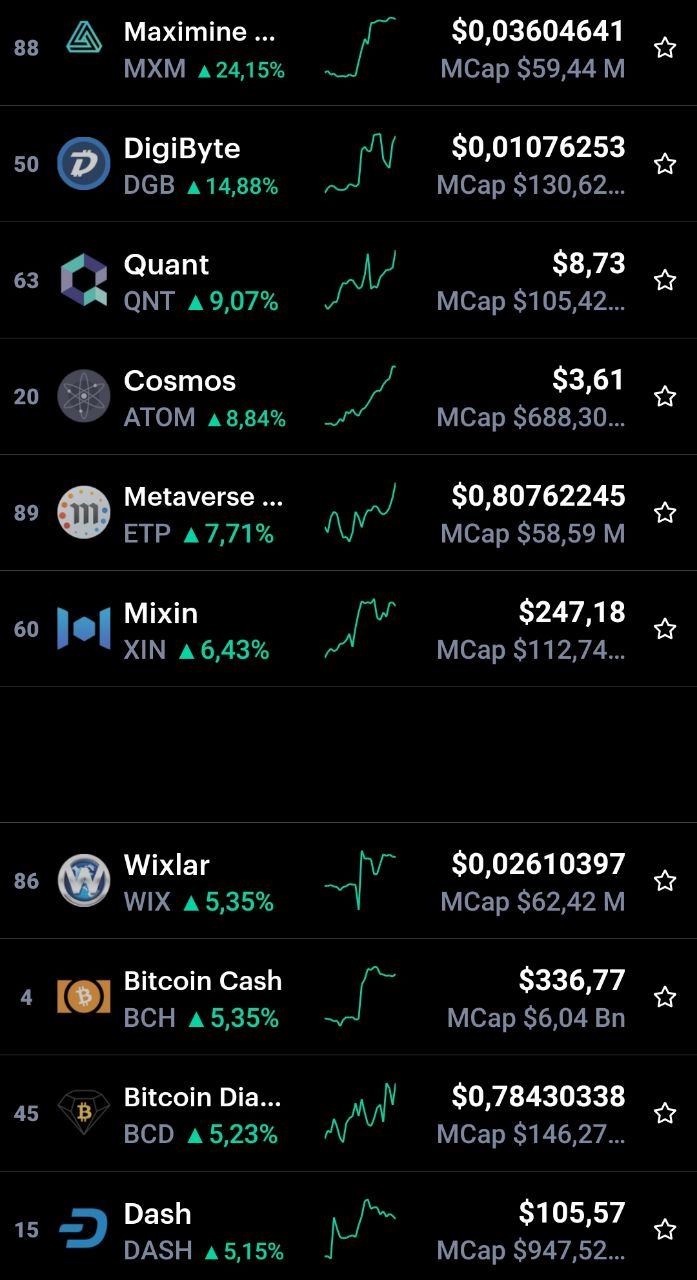View Cosmos ATOM details

coord(348,396)
